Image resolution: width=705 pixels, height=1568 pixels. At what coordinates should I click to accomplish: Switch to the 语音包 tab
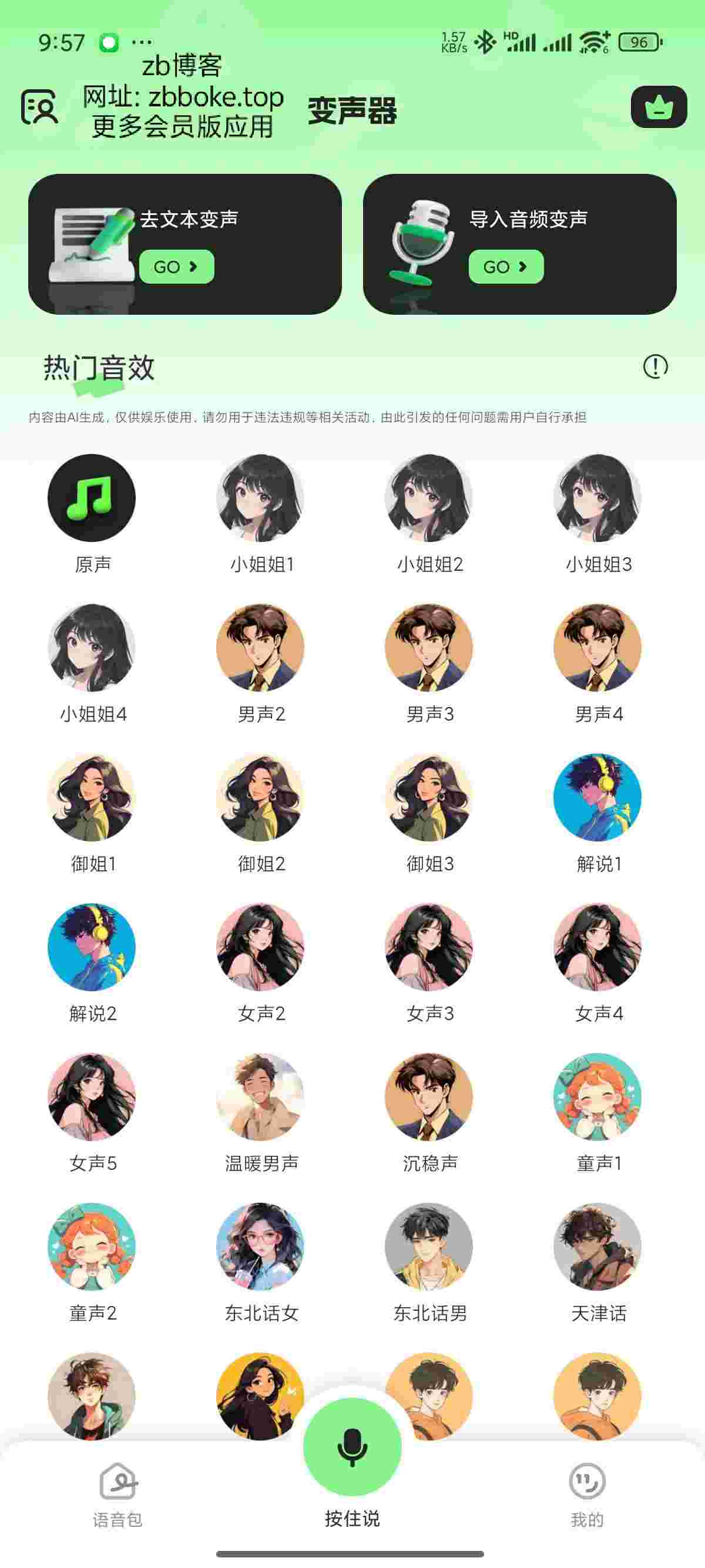[x=117, y=1495]
